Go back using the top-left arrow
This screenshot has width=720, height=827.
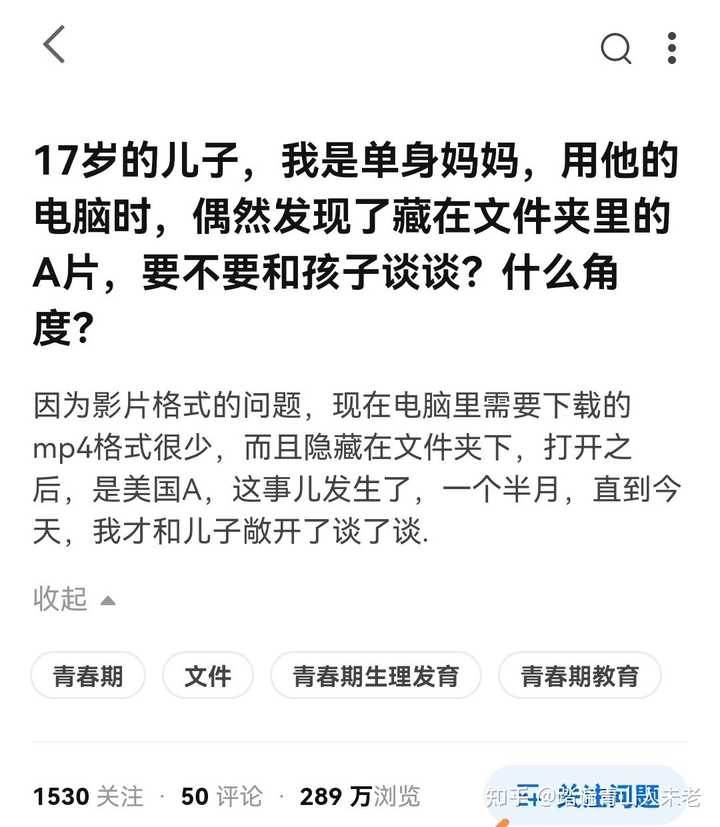[54, 46]
